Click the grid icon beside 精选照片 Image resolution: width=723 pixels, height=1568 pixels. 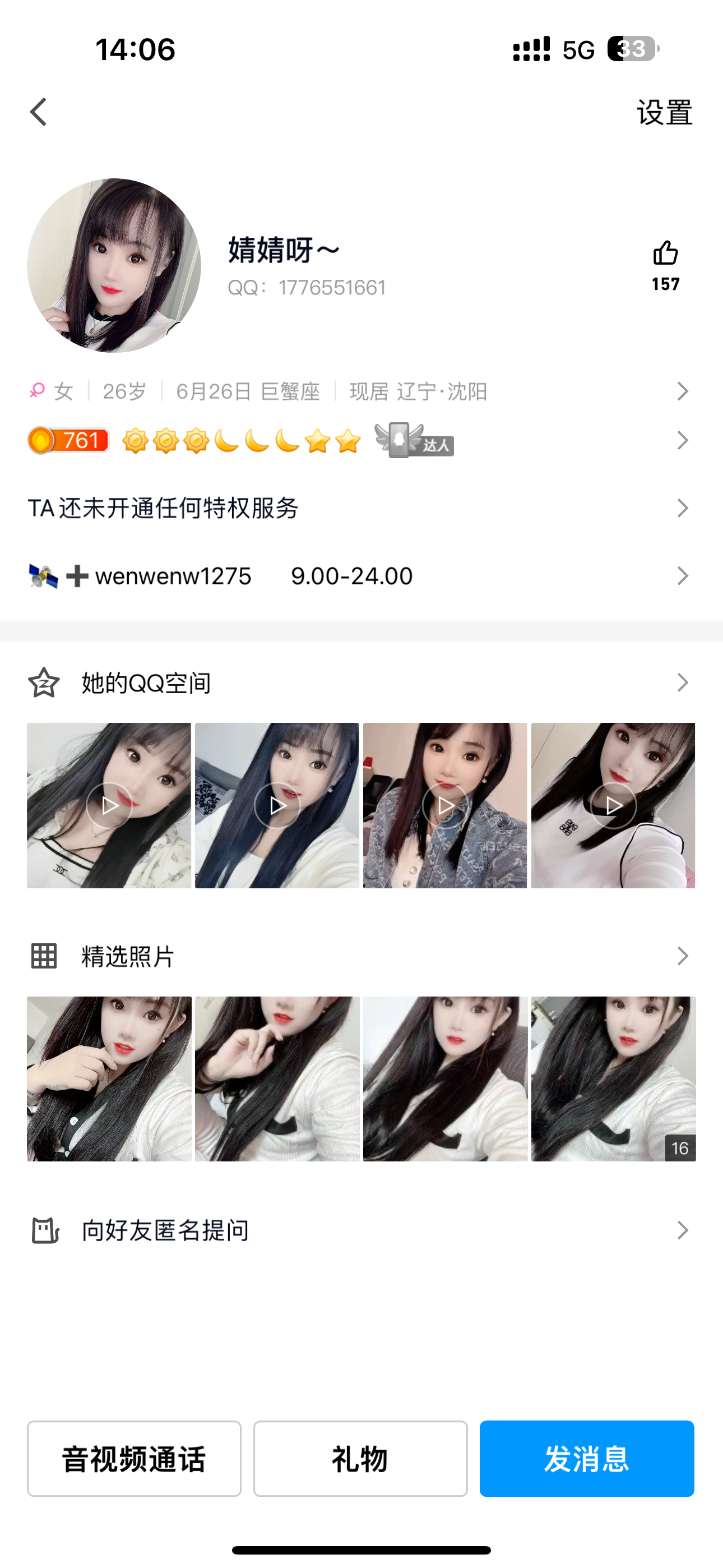(x=43, y=956)
